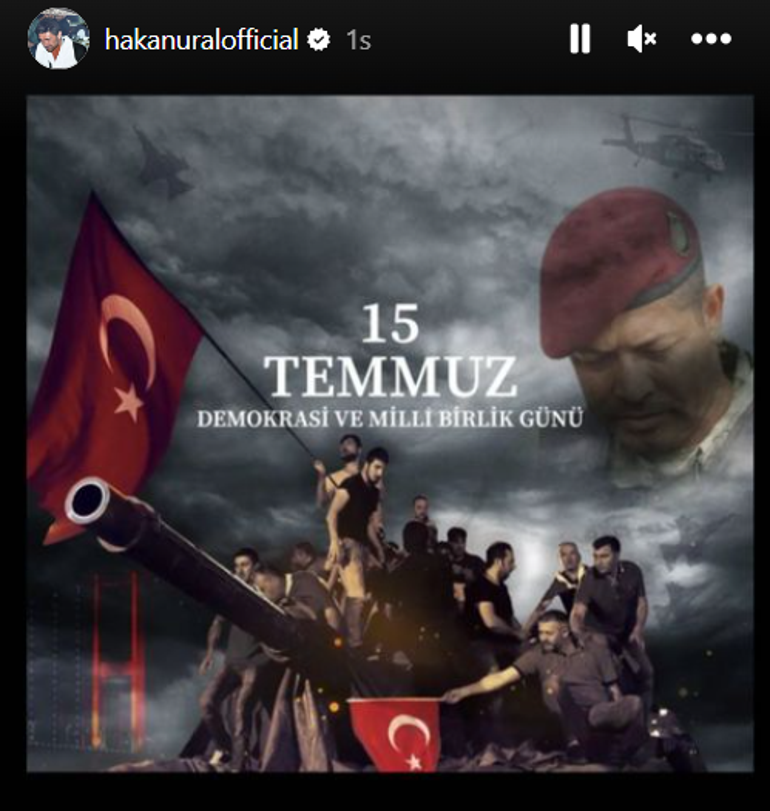Pause the story playback

coord(579,39)
